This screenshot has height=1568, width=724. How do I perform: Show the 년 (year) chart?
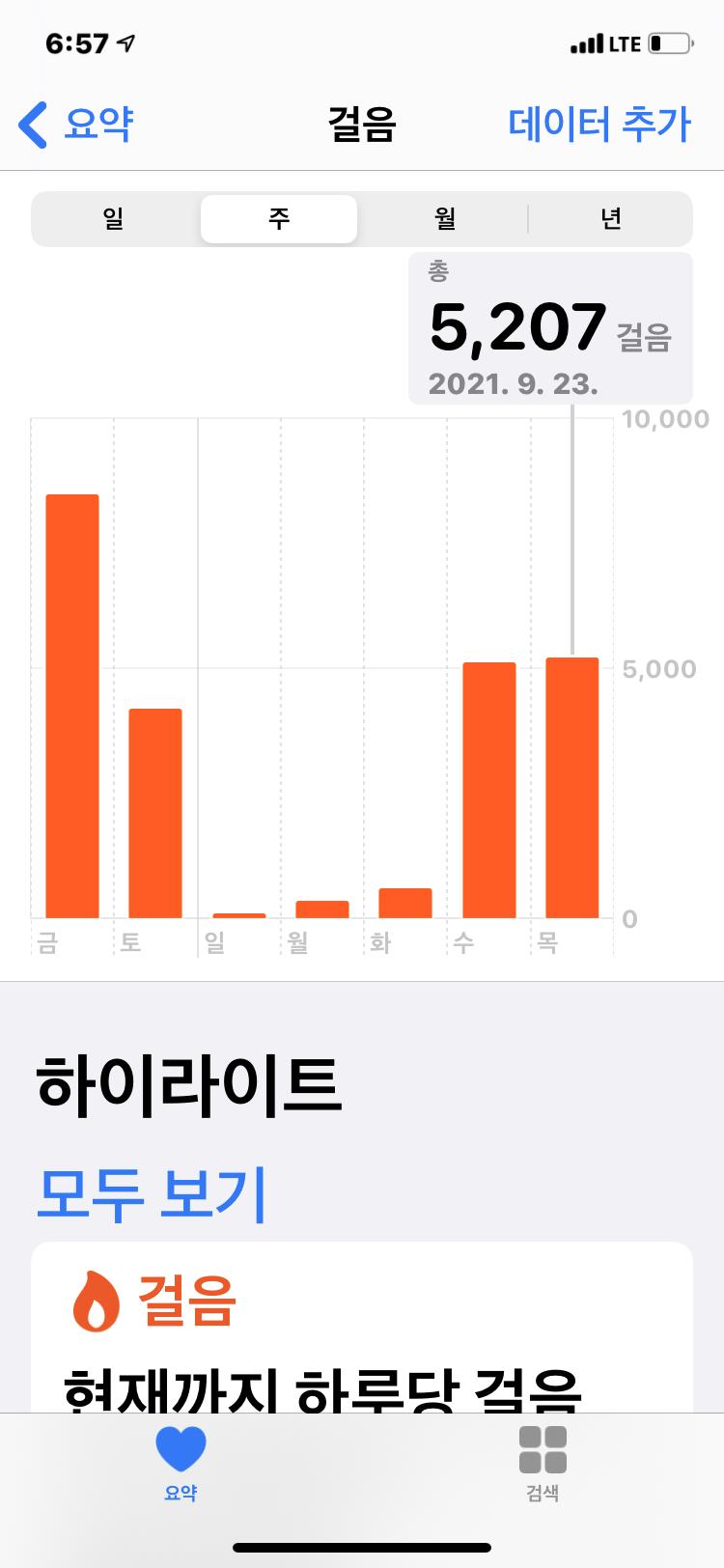[610, 219]
